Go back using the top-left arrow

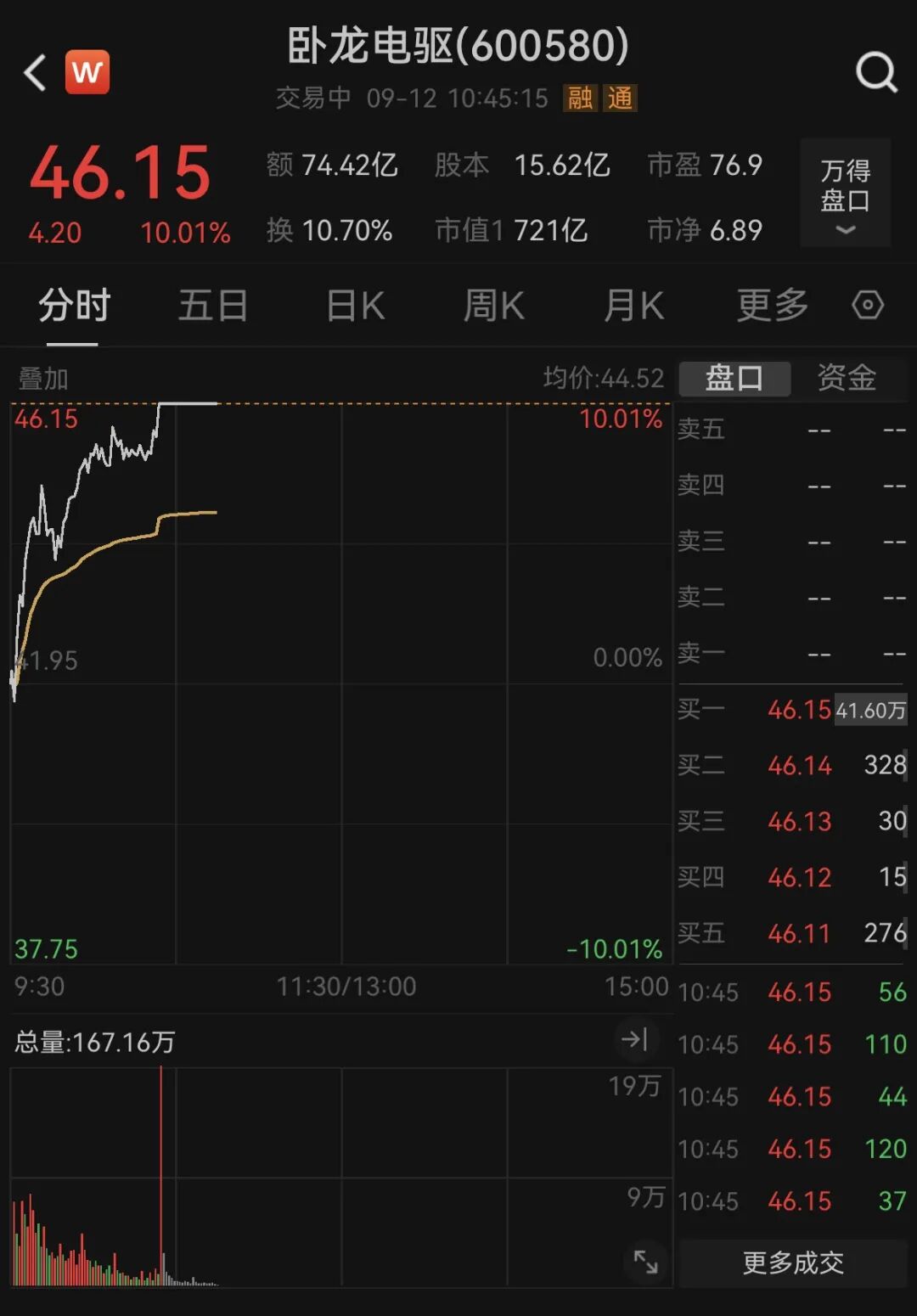(x=35, y=73)
